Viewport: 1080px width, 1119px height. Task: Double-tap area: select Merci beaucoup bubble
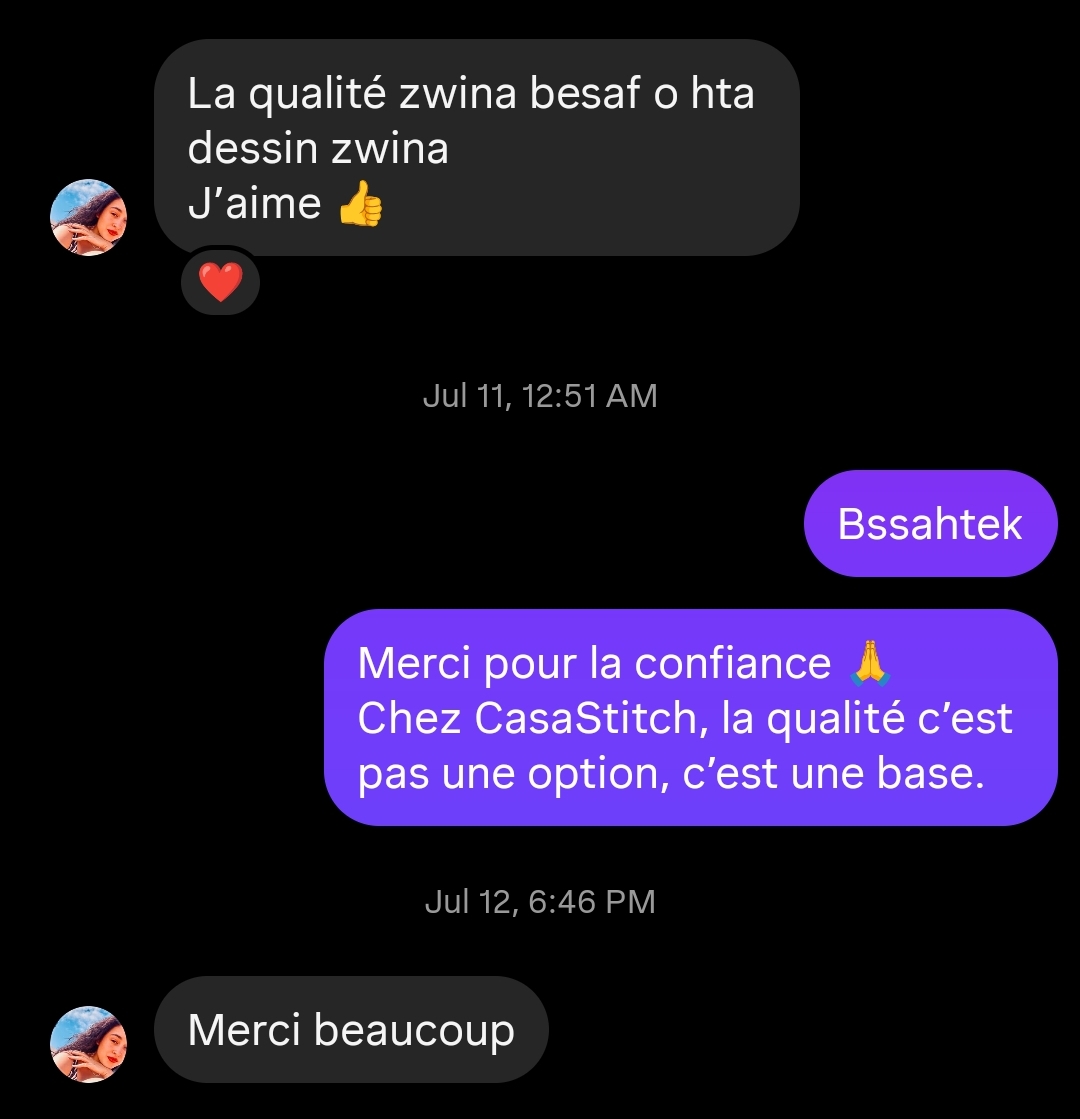[x=350, y=1028]
